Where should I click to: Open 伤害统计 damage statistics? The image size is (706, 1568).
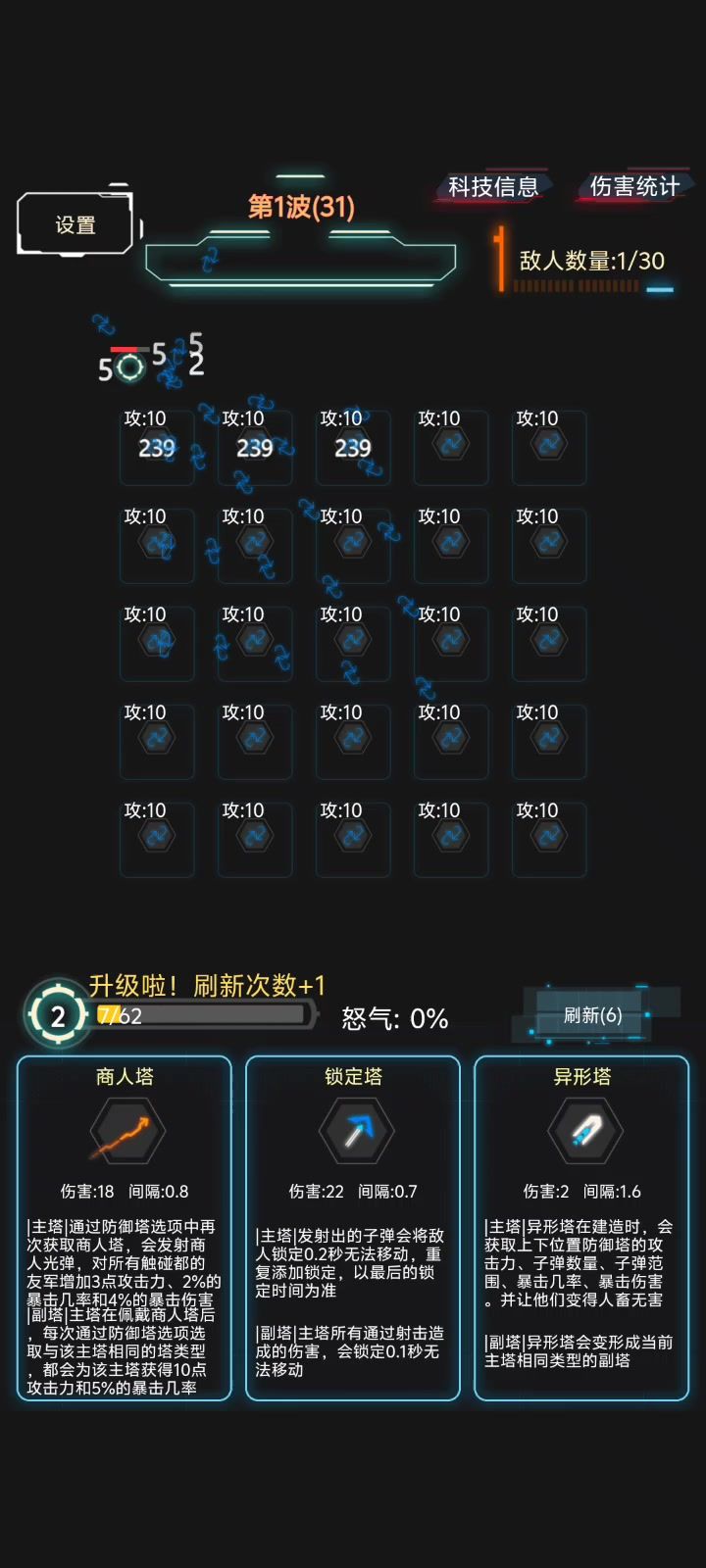[x=634, y=187]
